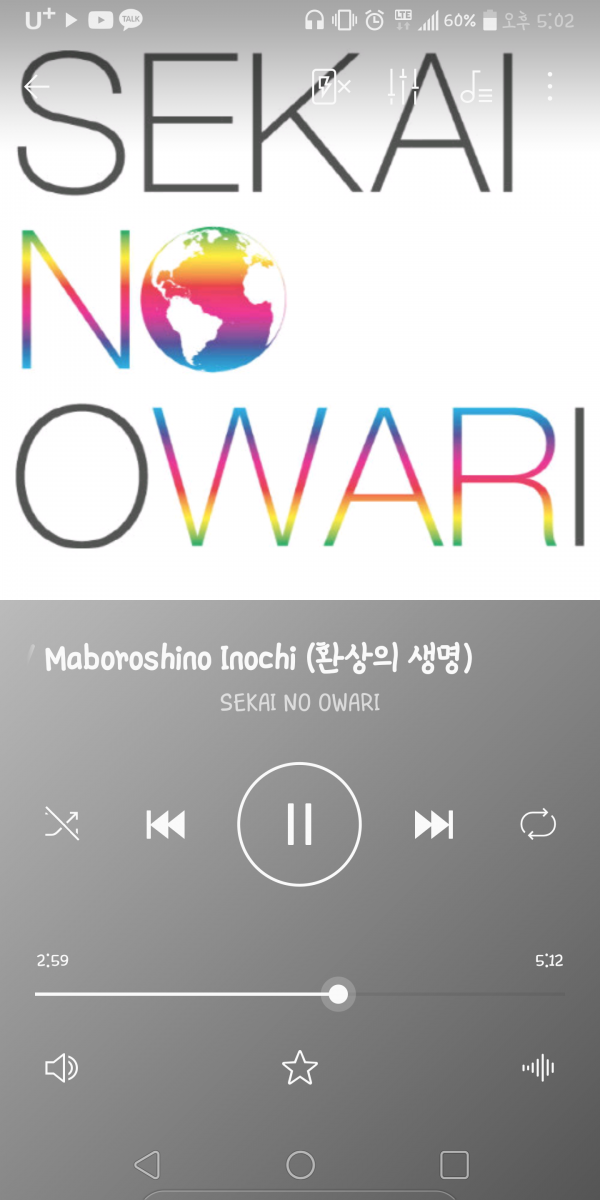
Task: Go back using the top-left arrow
Action: [x=37, y=87]
